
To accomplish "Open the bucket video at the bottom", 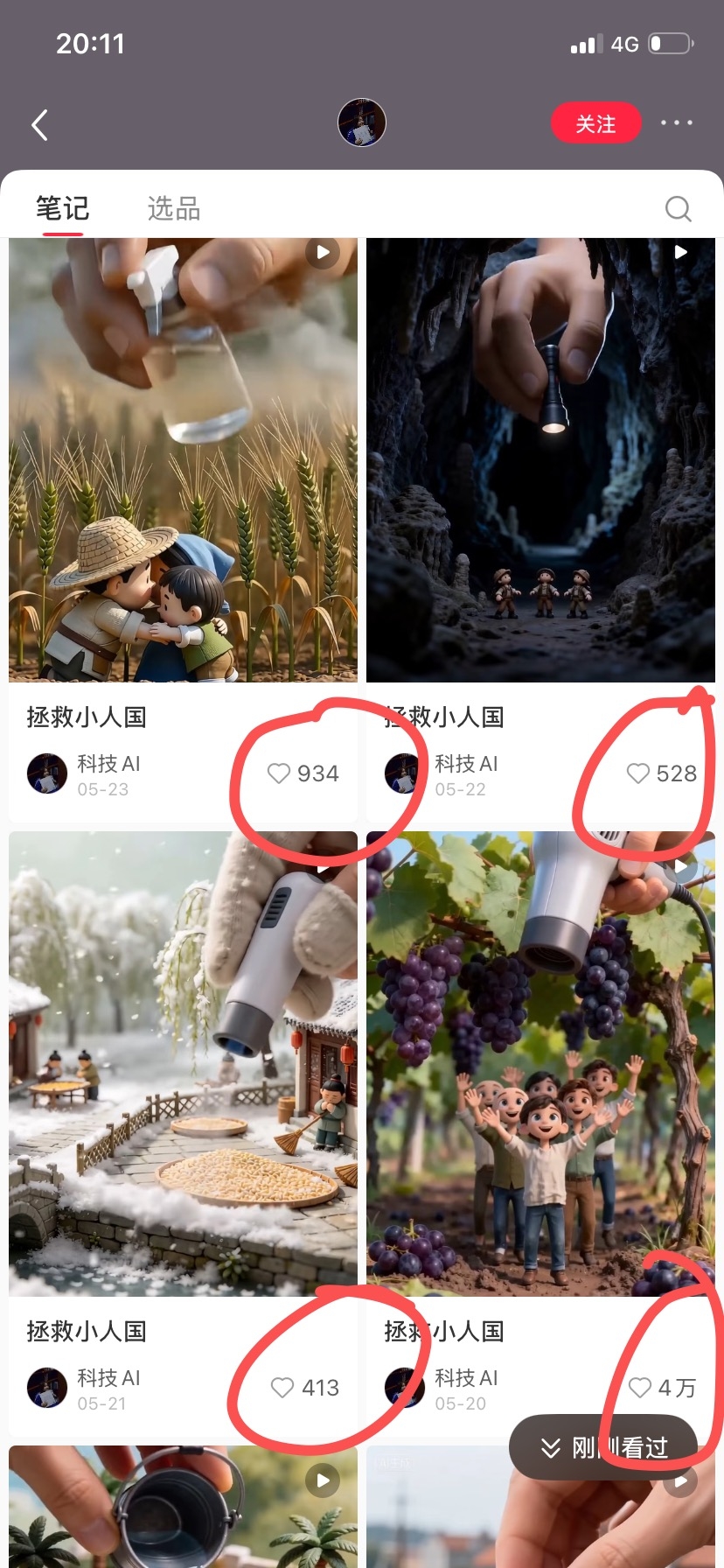I will click(x=184, y=1507).
